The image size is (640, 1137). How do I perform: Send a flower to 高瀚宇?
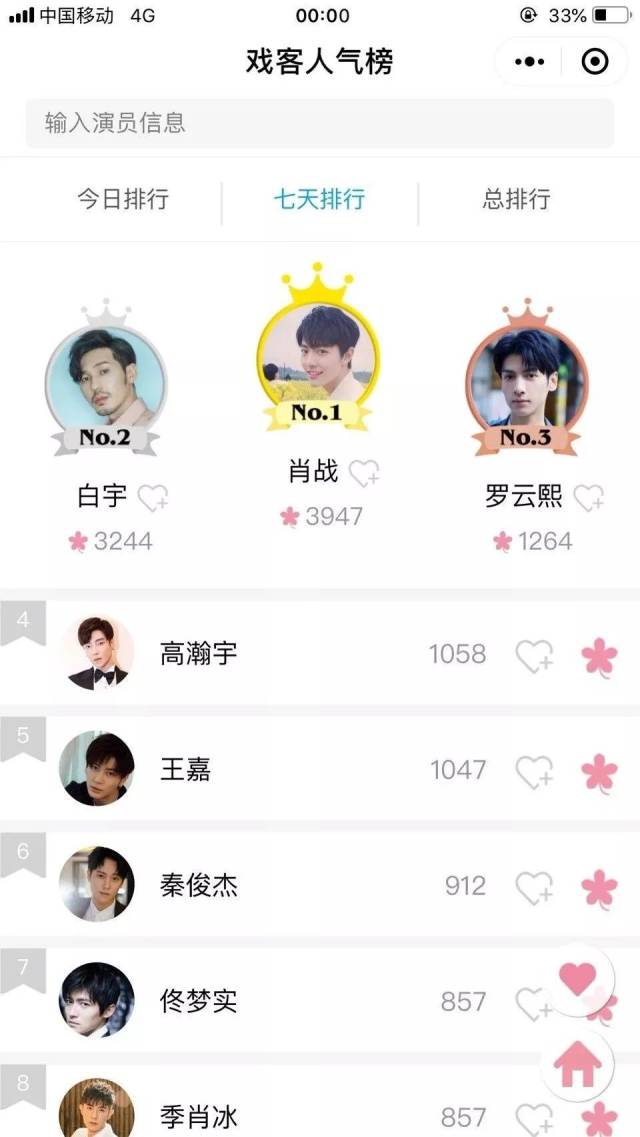pos(599,656)
